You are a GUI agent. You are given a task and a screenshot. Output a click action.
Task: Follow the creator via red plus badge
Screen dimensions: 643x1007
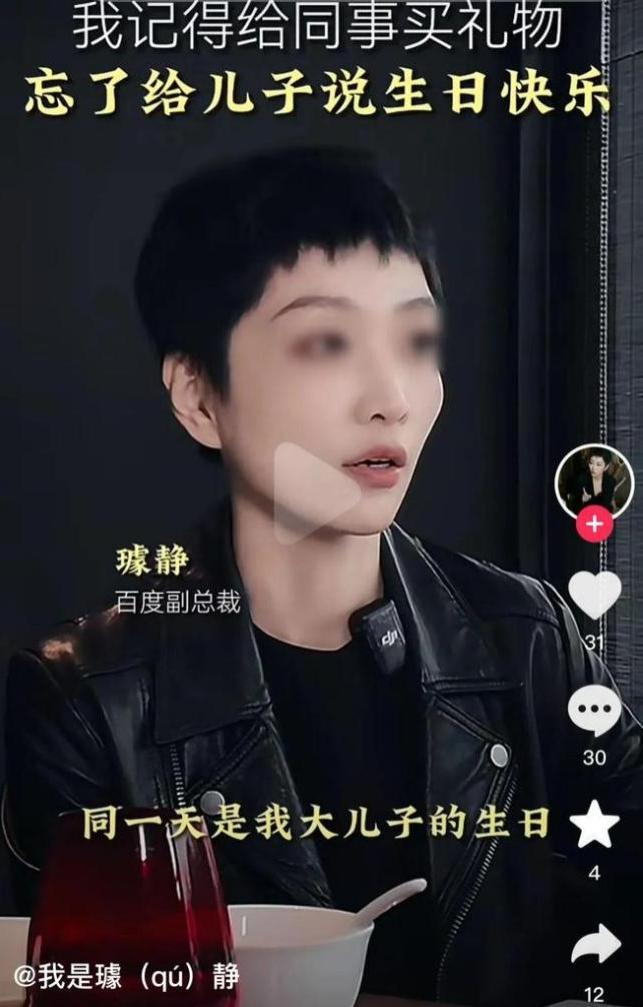(x=595, y=523)
